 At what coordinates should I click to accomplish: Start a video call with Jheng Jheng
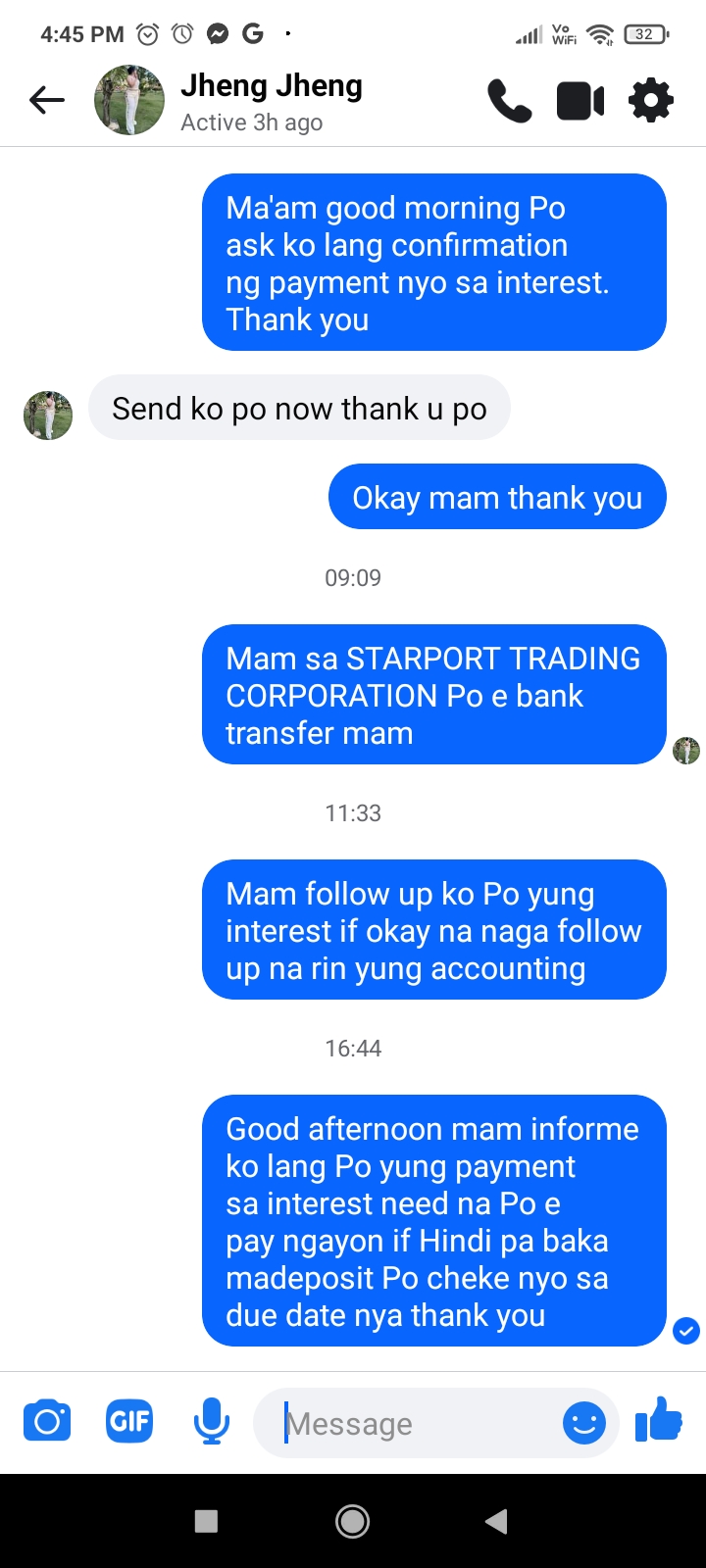pos(580,101)
